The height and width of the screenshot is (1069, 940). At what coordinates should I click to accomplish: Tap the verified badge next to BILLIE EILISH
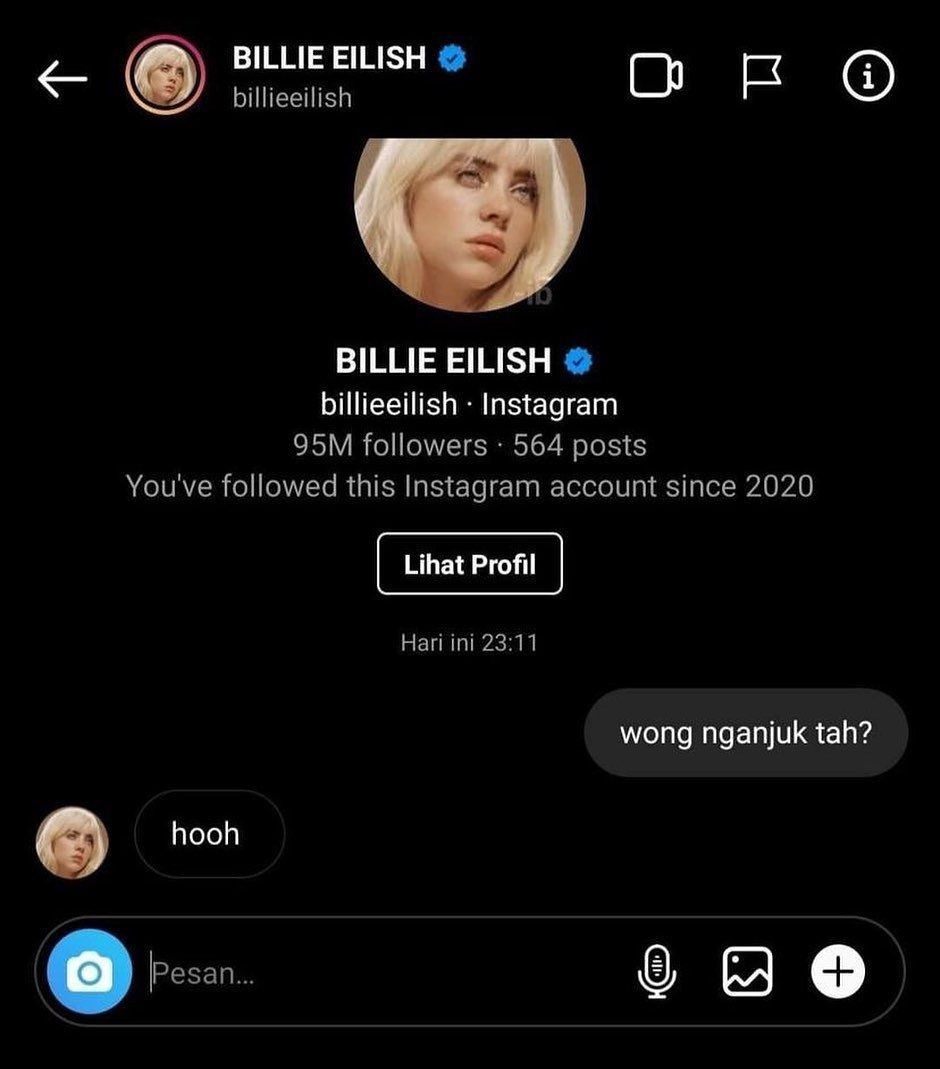pyautogui.click(x=450, y=57)
